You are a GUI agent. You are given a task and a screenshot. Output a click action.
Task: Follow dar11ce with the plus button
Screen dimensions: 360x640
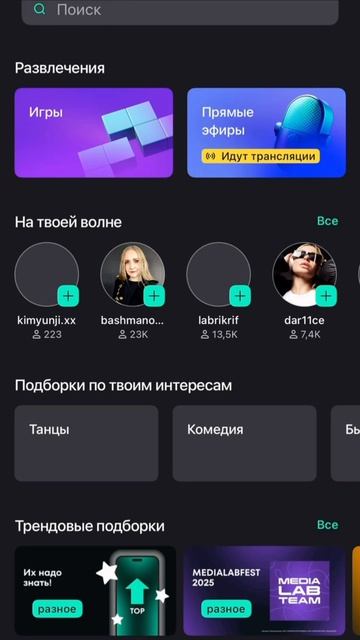pos(327,296)
